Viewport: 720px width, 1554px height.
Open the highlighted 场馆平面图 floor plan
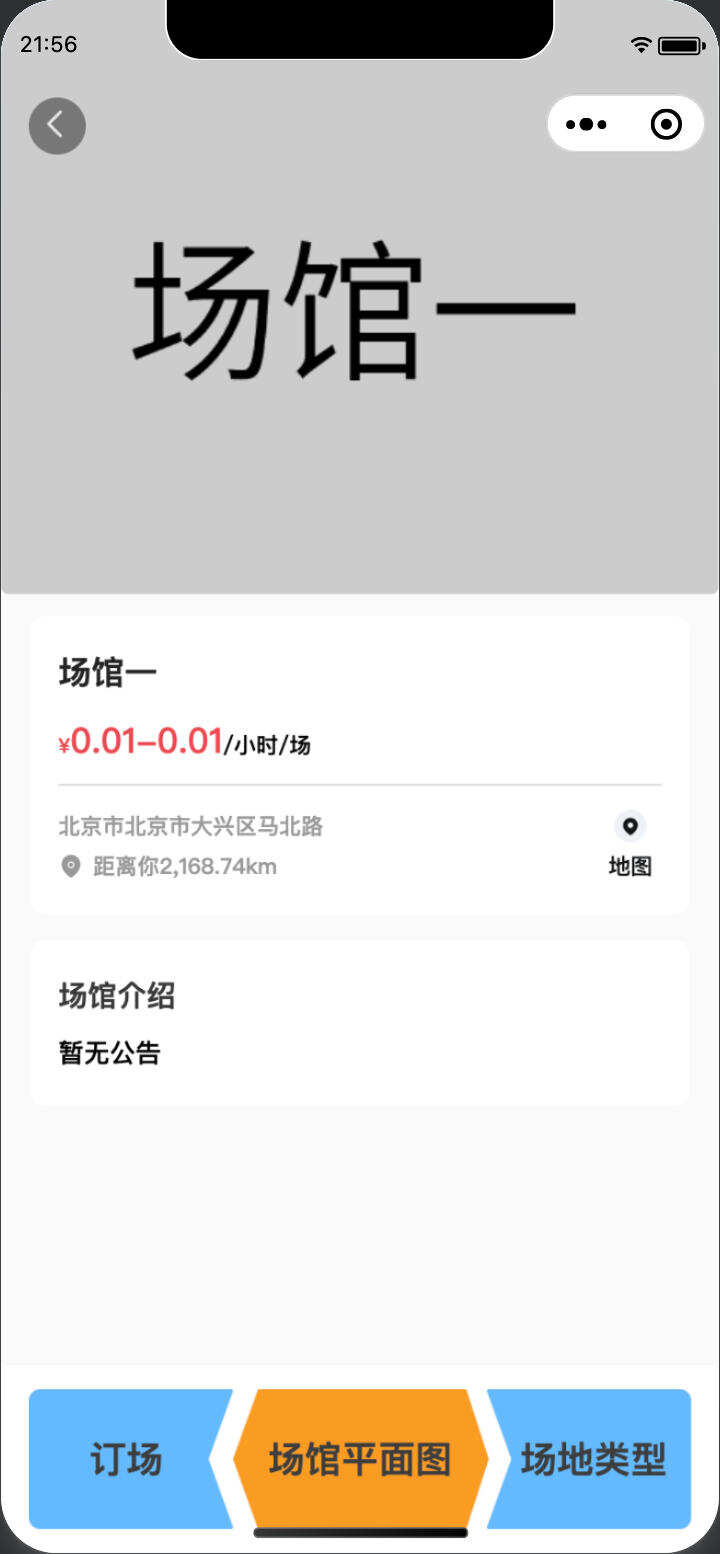tap(360, 1460)
